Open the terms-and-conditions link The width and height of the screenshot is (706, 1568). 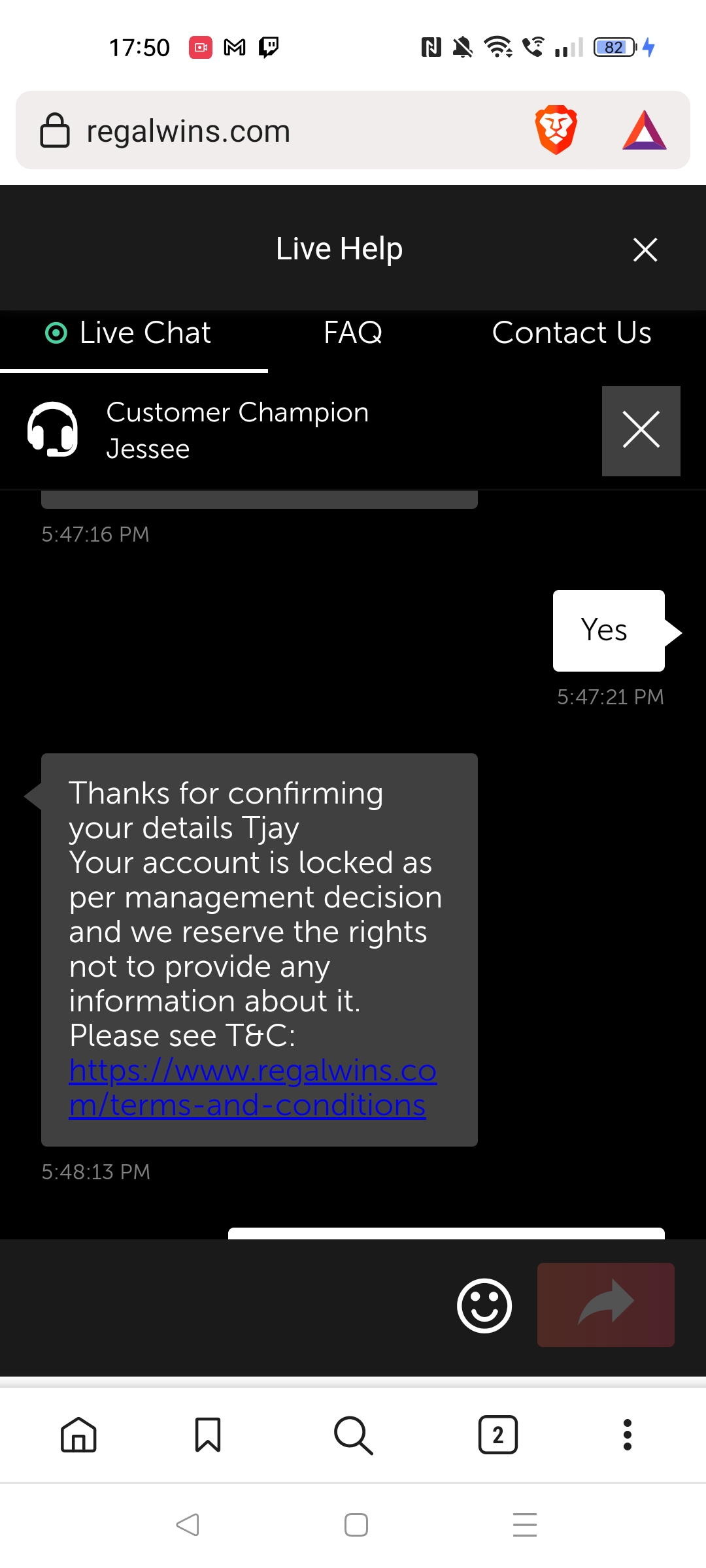point(252,1088)
